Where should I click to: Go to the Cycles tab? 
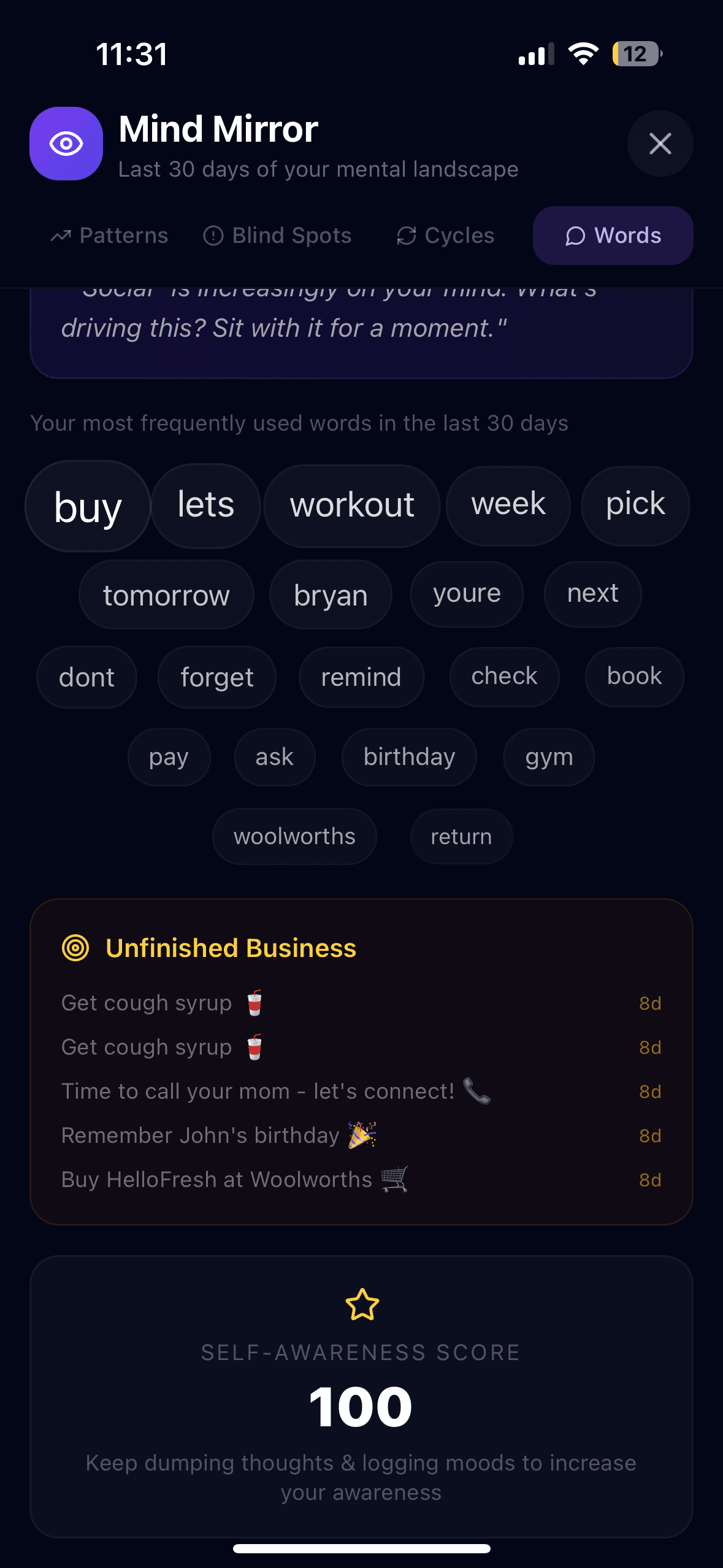coord(446,236)
